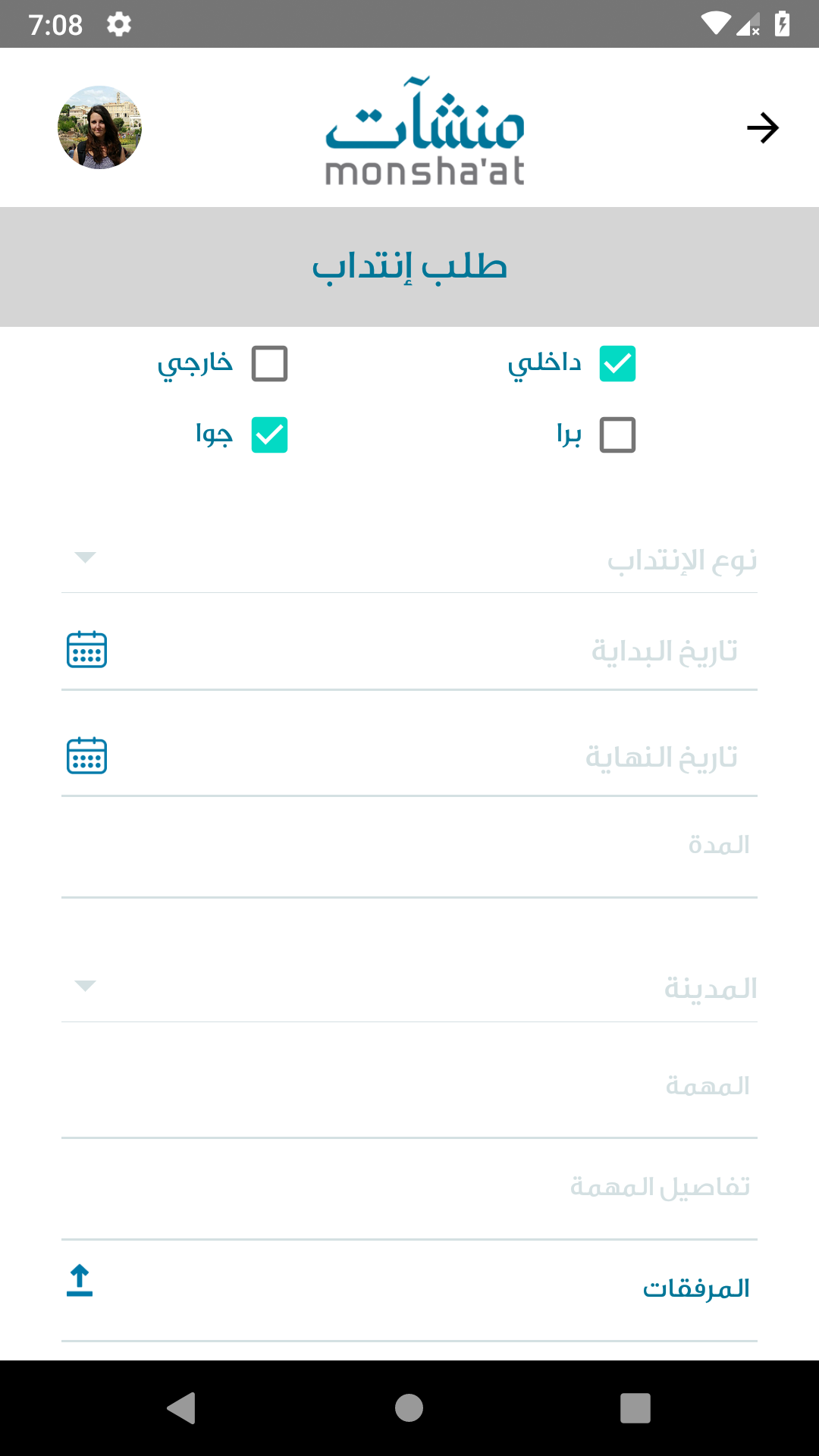Open calendar for تاريخ البداية
The image size is (819, 1456).
coord(87,650)
